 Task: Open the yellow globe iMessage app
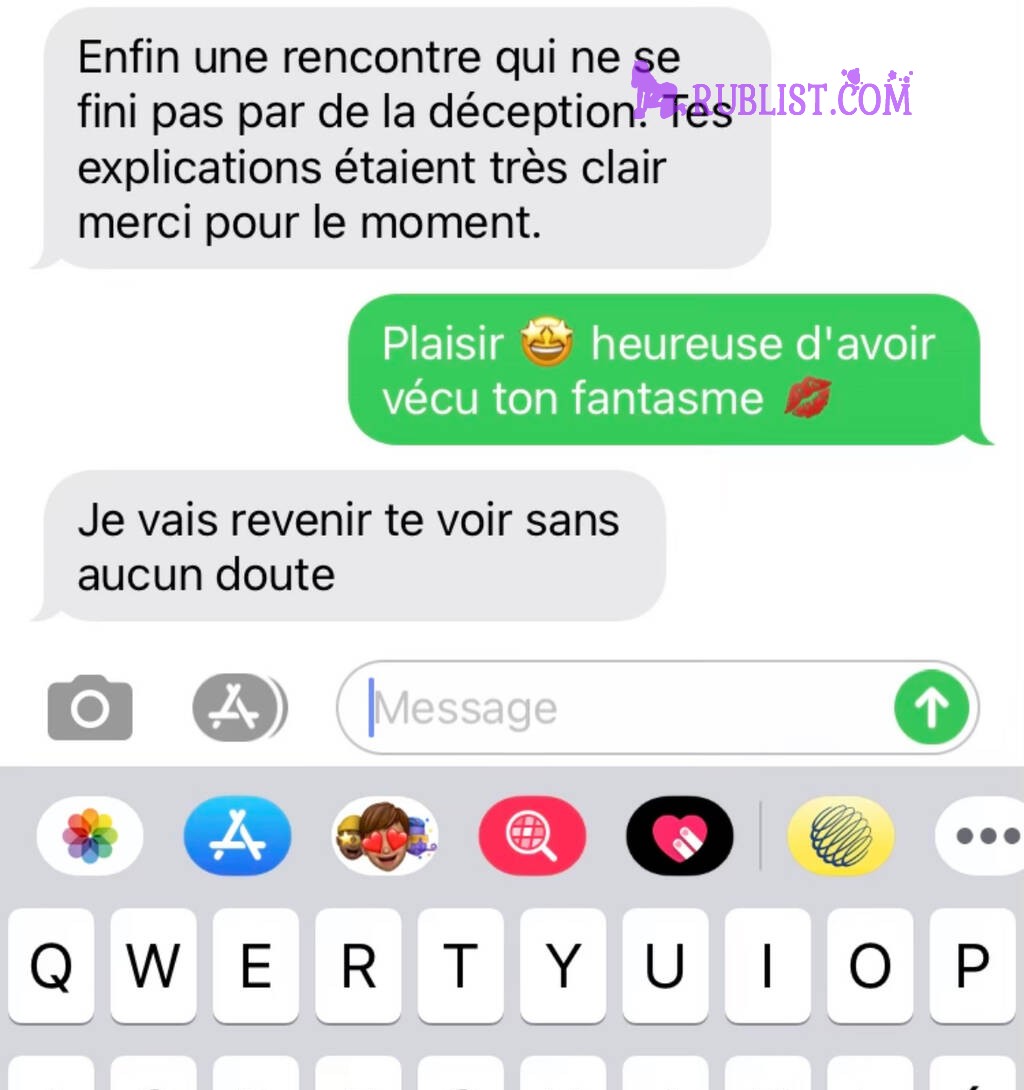point(840,836)
